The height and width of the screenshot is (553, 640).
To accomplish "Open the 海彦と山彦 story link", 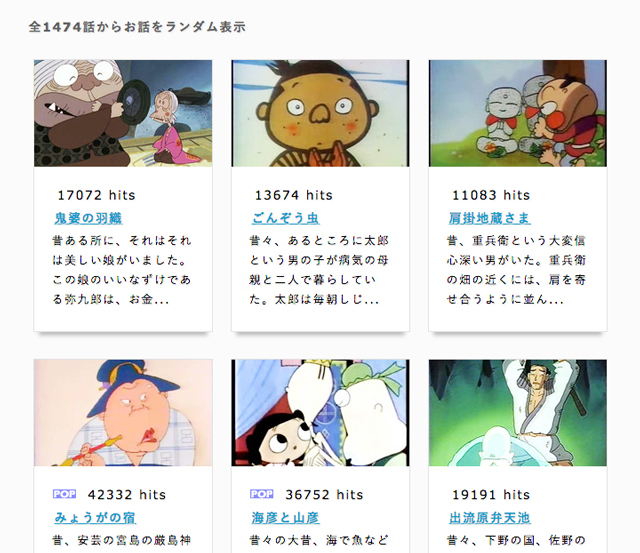I will 285,517.
